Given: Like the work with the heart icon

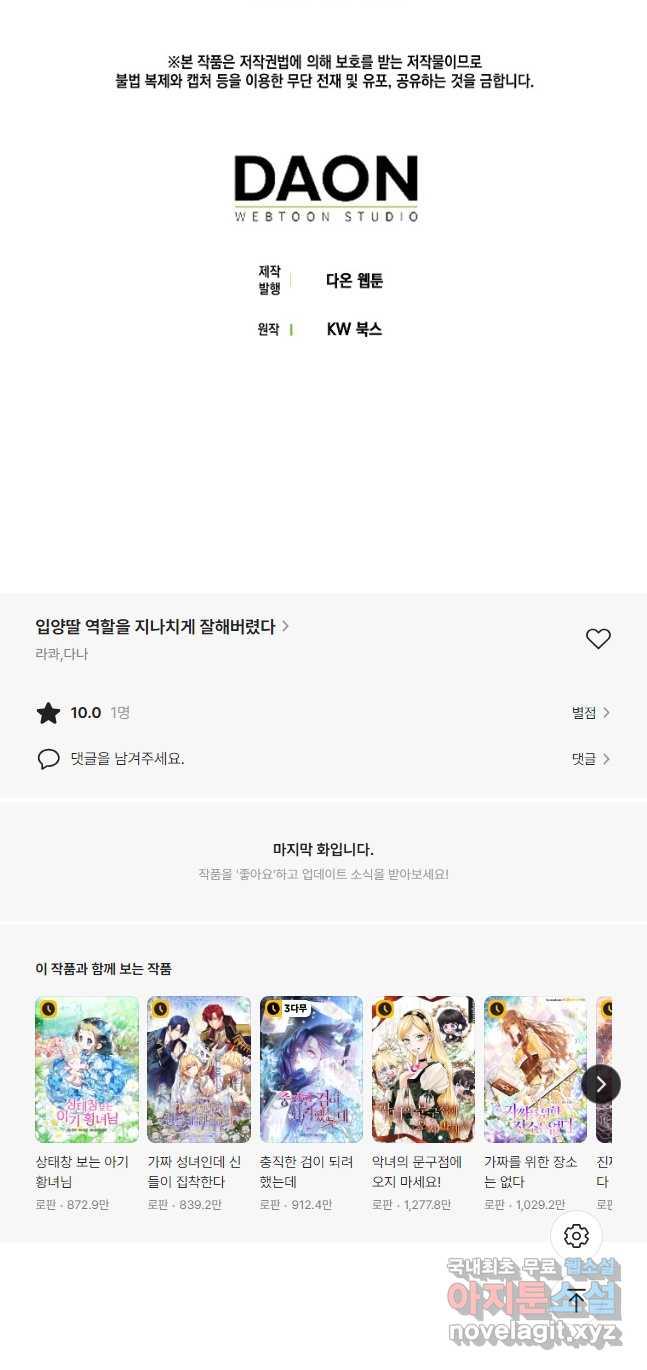Looking at the screenshot, I should click(598, 639).
